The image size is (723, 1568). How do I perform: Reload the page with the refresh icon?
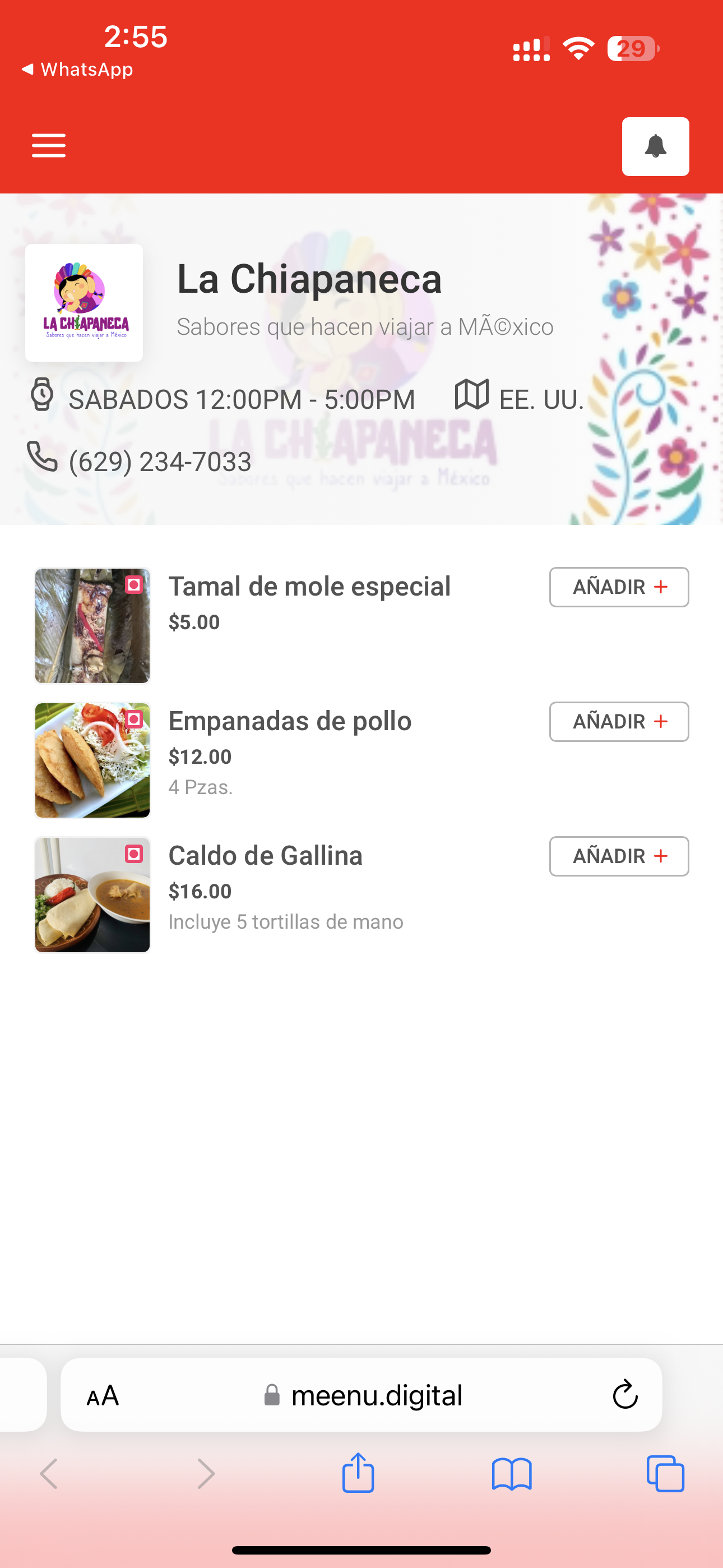(624, 1396)
